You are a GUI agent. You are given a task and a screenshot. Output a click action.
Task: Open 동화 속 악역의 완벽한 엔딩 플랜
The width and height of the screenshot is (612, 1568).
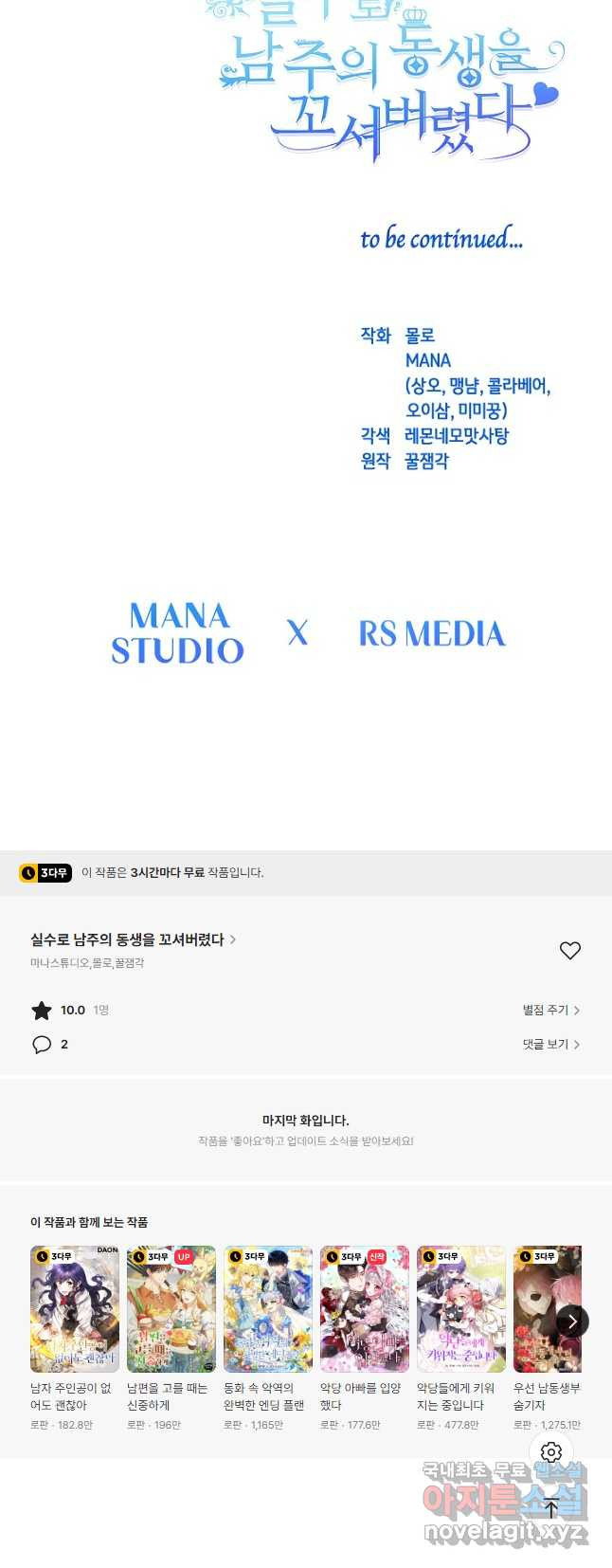coord(268,1310)
